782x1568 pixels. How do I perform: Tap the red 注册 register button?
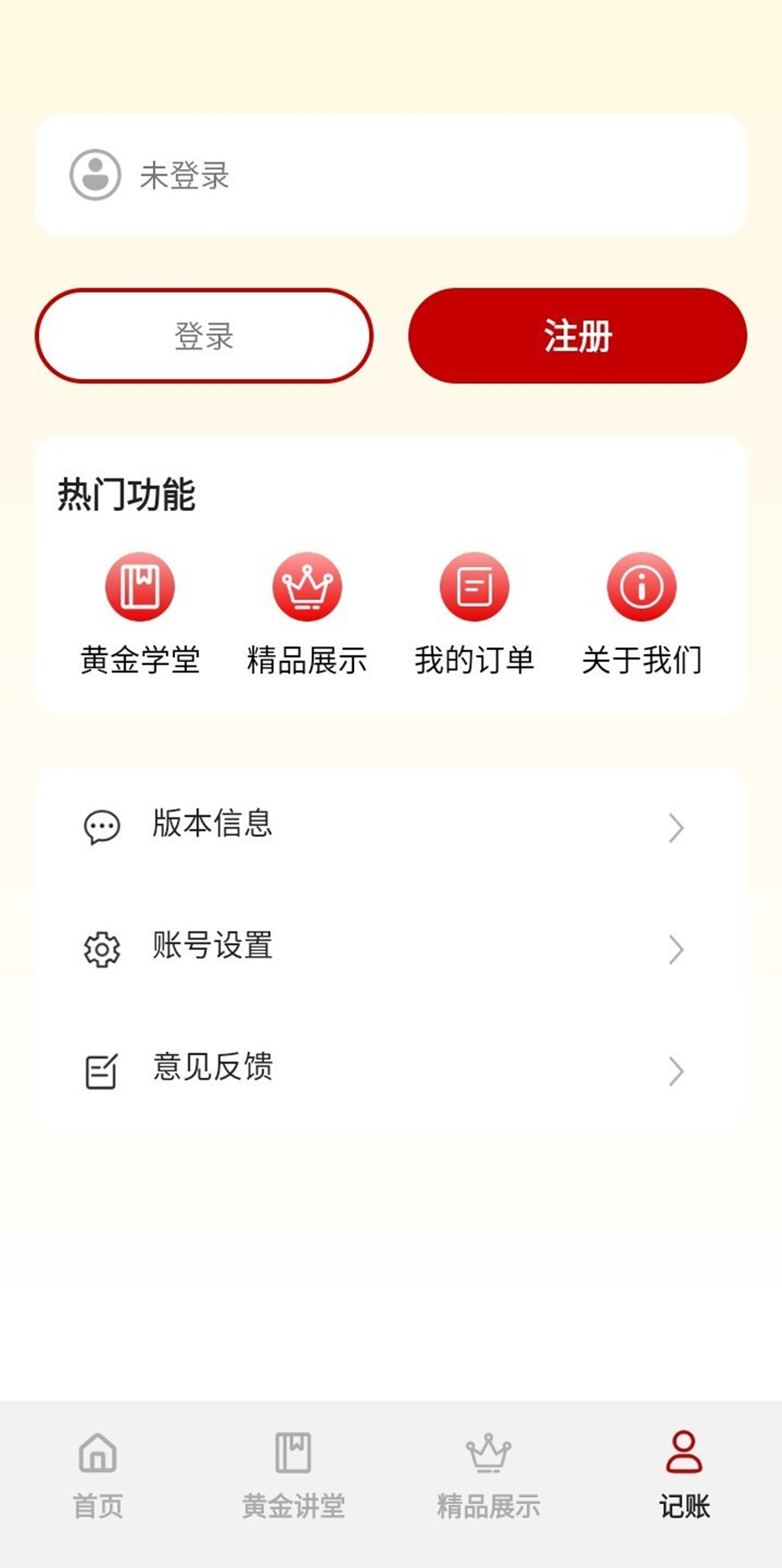(578, 336)
